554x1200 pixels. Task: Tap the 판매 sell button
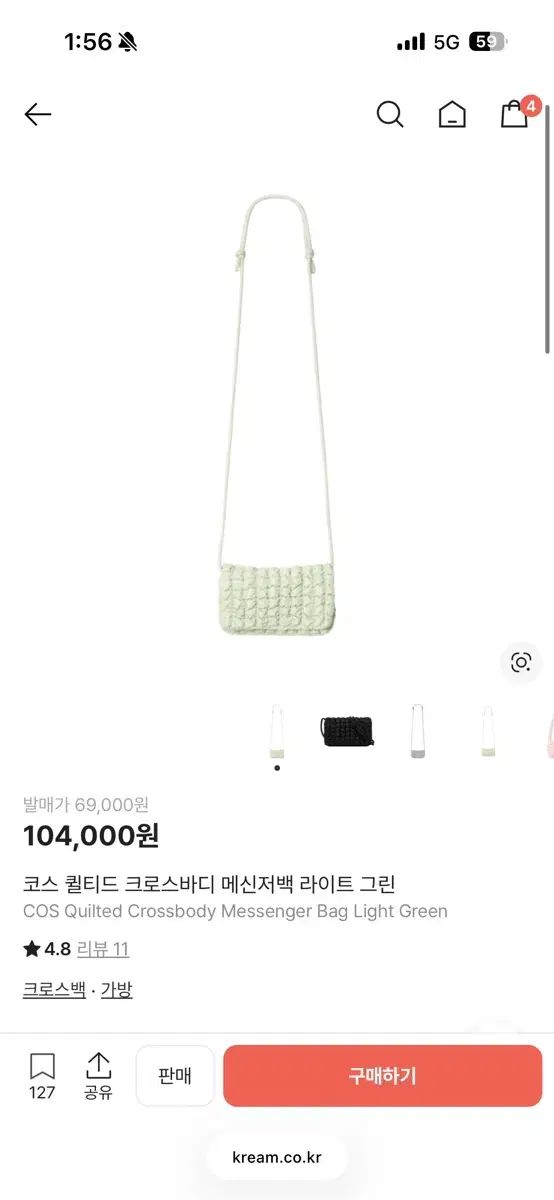point(175,1076)
